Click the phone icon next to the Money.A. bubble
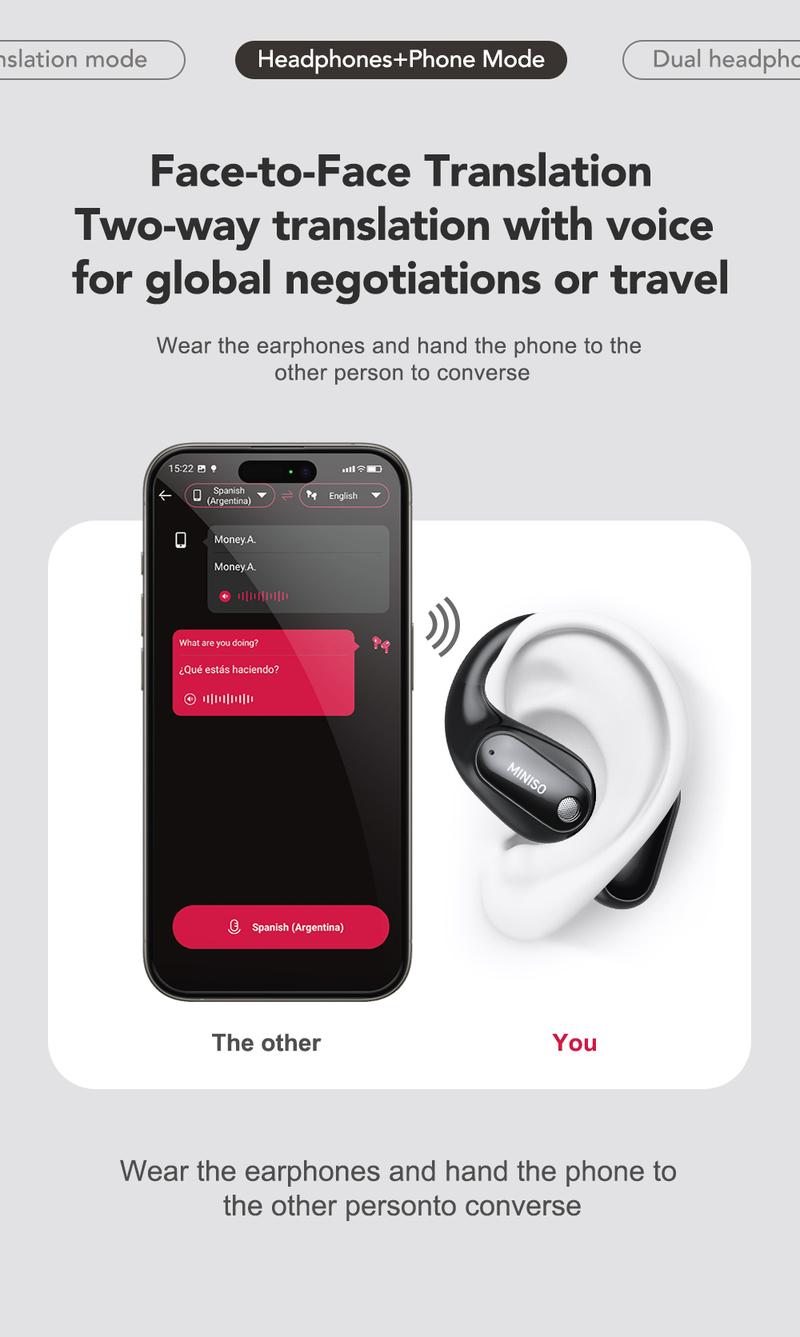Image resolution: width=800 pixels, height=1337 pixels. click(180, 540)
